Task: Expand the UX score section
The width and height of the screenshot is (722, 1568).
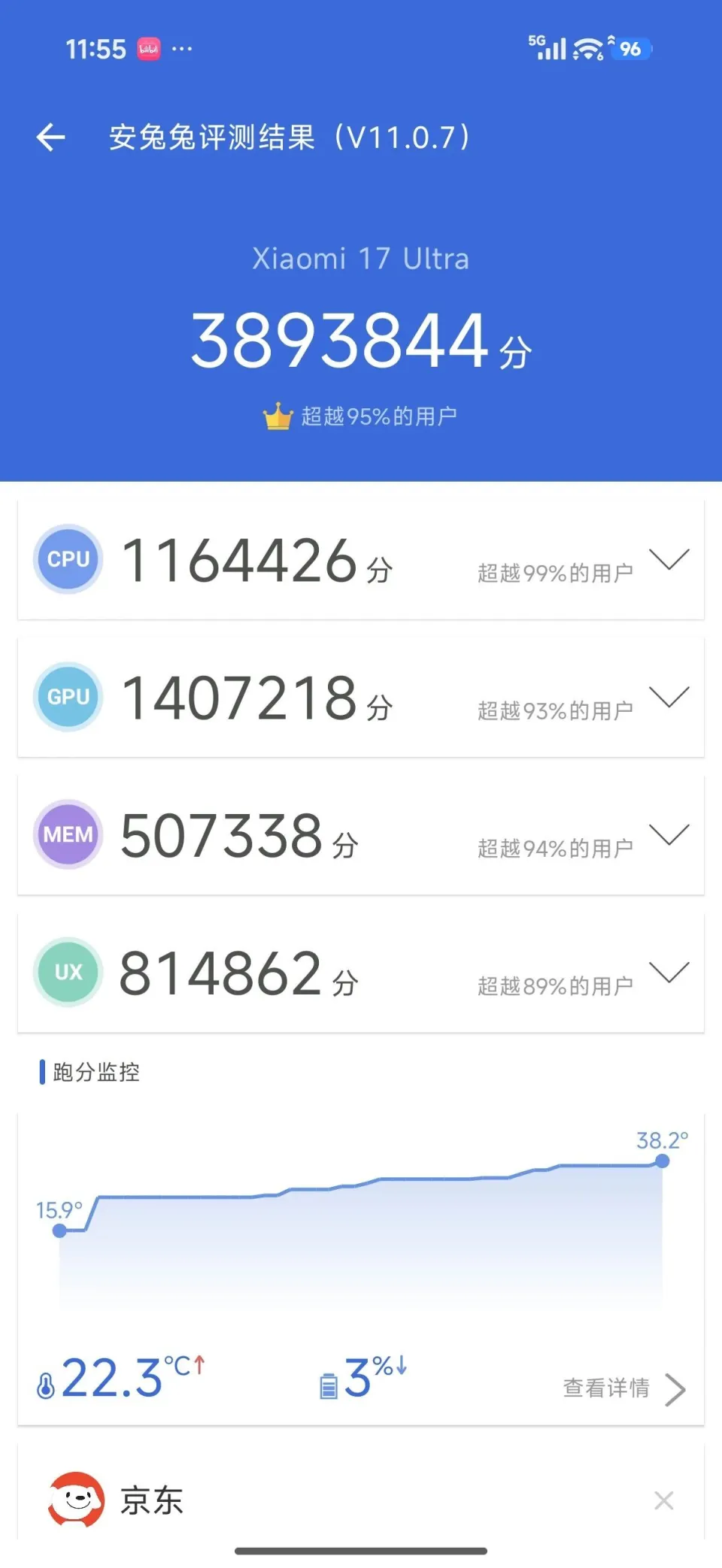Action: pyautogui.click(x=669, y=973)
